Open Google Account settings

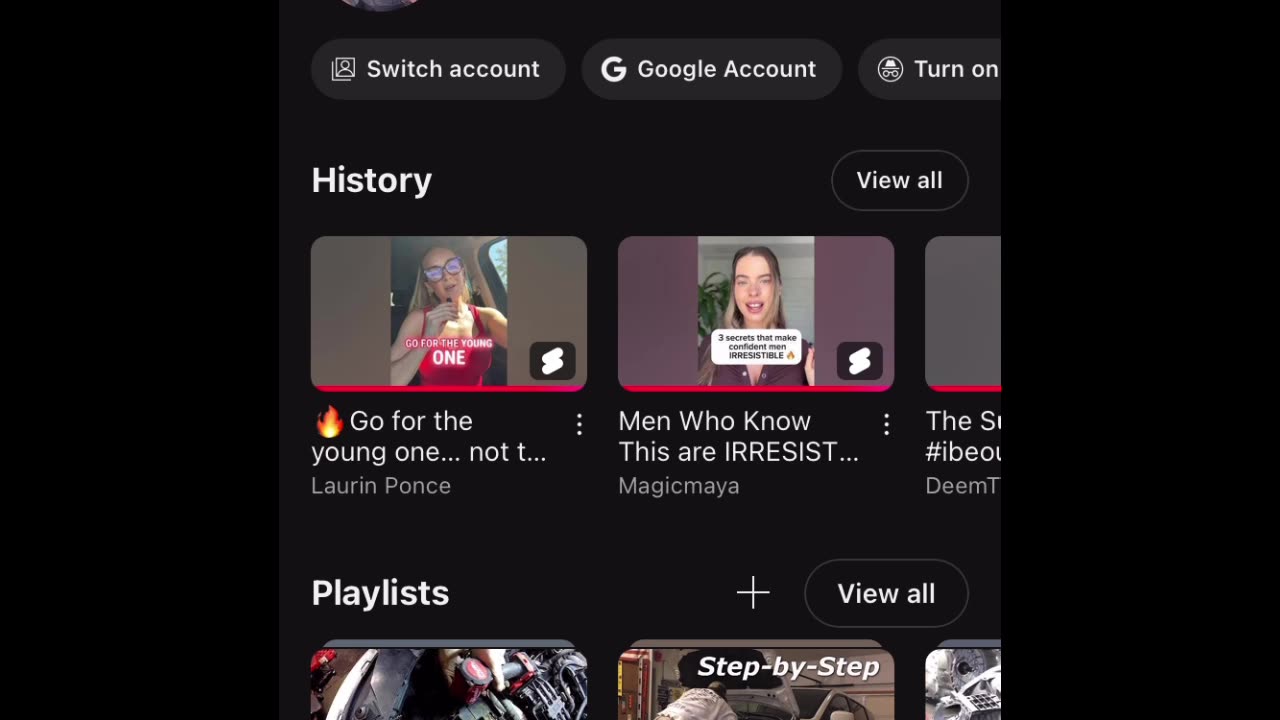711,69
